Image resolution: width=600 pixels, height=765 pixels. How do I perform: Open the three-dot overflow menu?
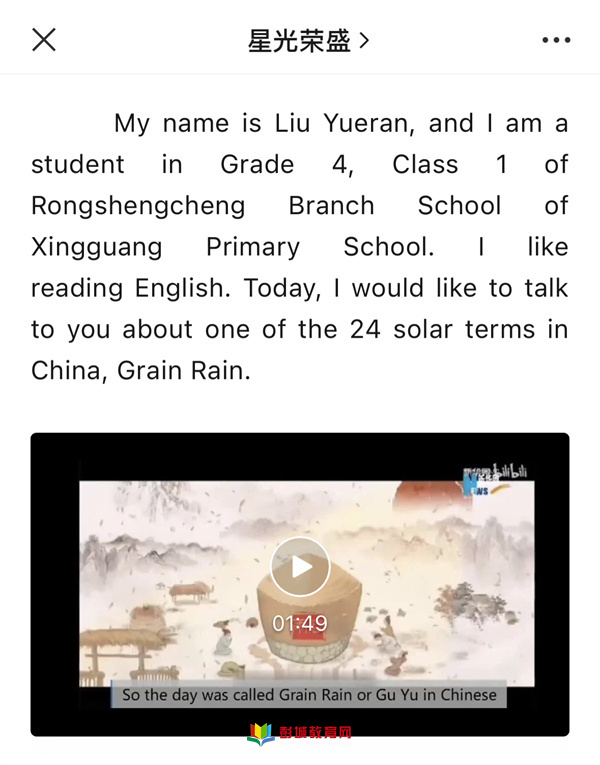556,40
